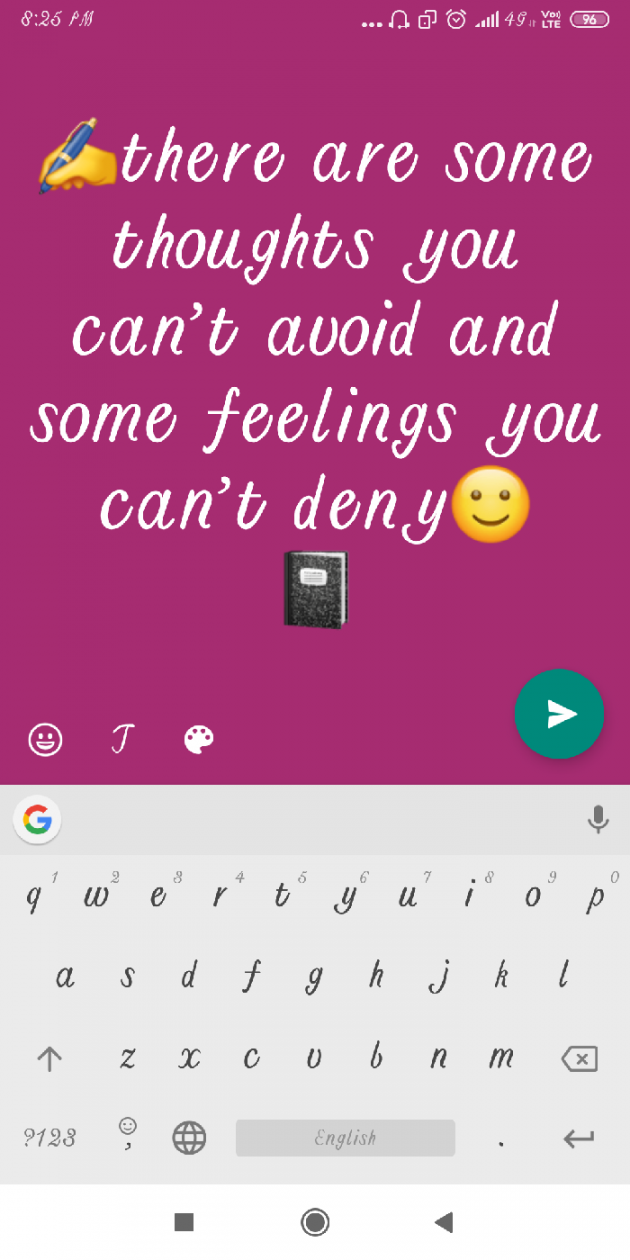The height and width of the screenshot is (1260, 630).
Task: Type the period key
Action: pos(501,1138)
